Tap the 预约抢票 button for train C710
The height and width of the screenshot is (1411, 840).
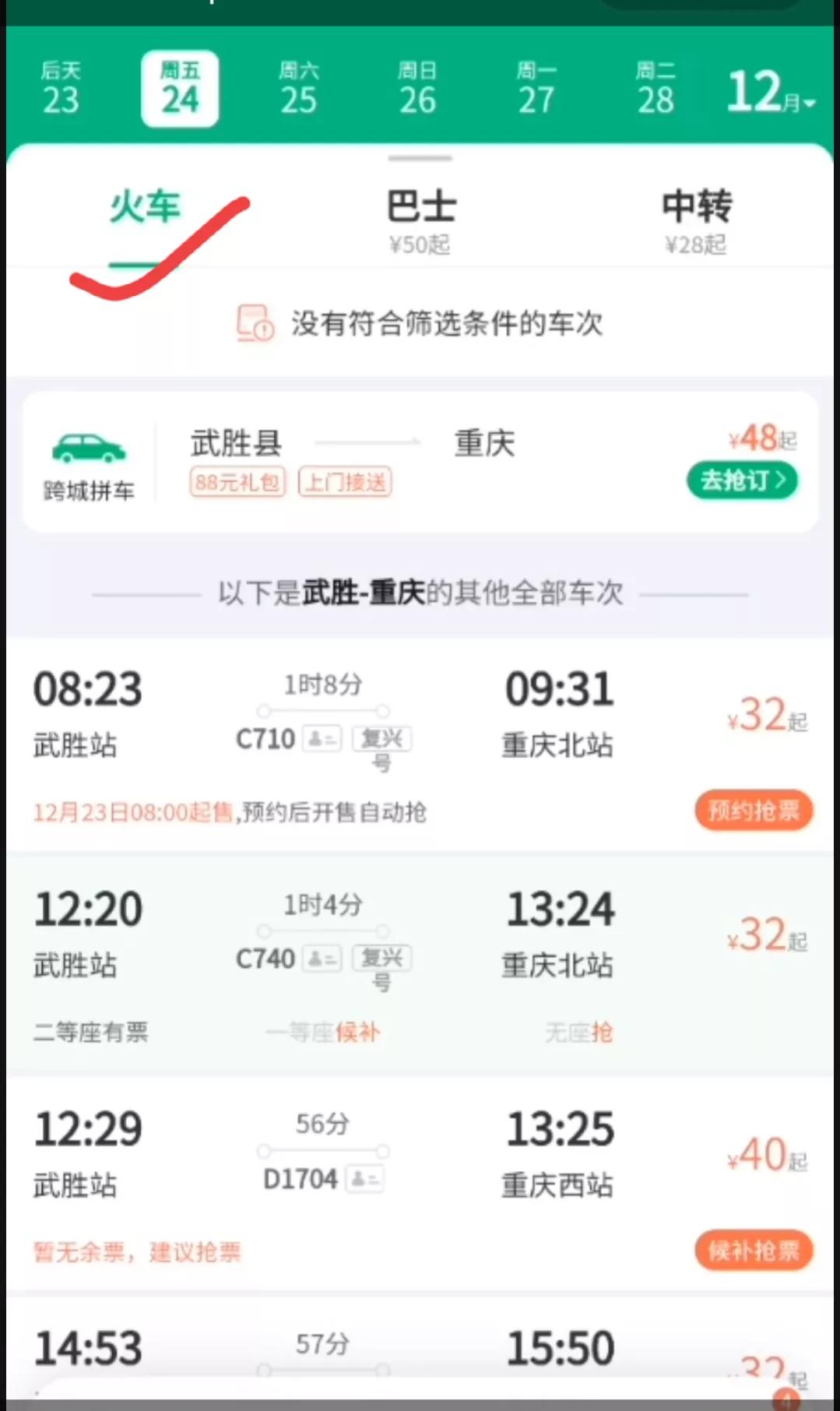[752, 810]
